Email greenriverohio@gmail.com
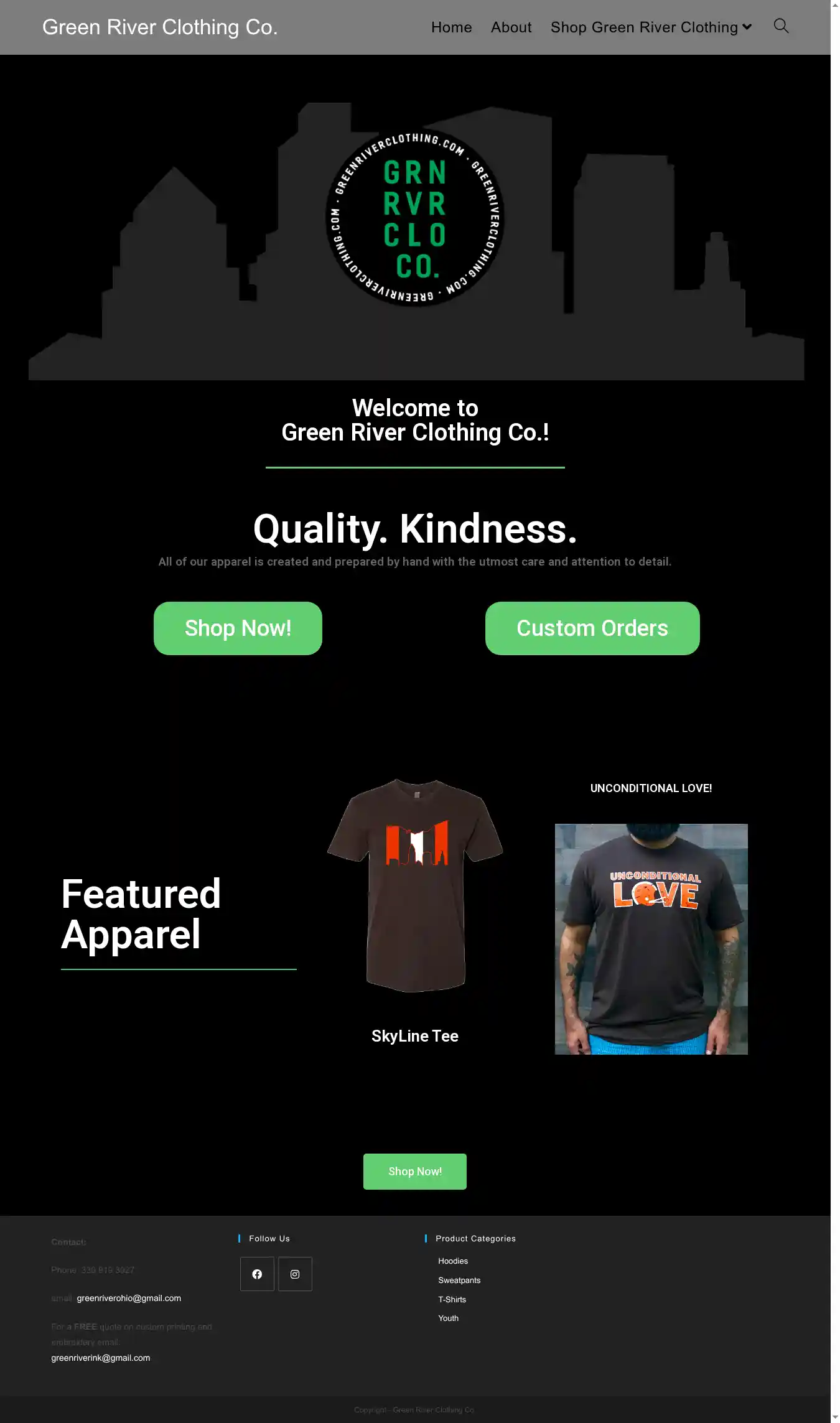Image resolution: width=840 pixels, height=1423 pixels. point(129,1298)
